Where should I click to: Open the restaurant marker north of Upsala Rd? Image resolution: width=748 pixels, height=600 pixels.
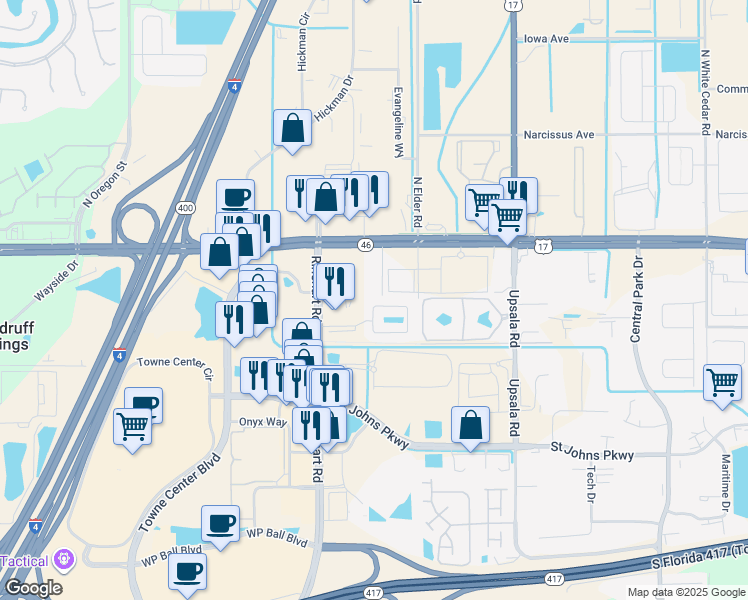[519, 194]
